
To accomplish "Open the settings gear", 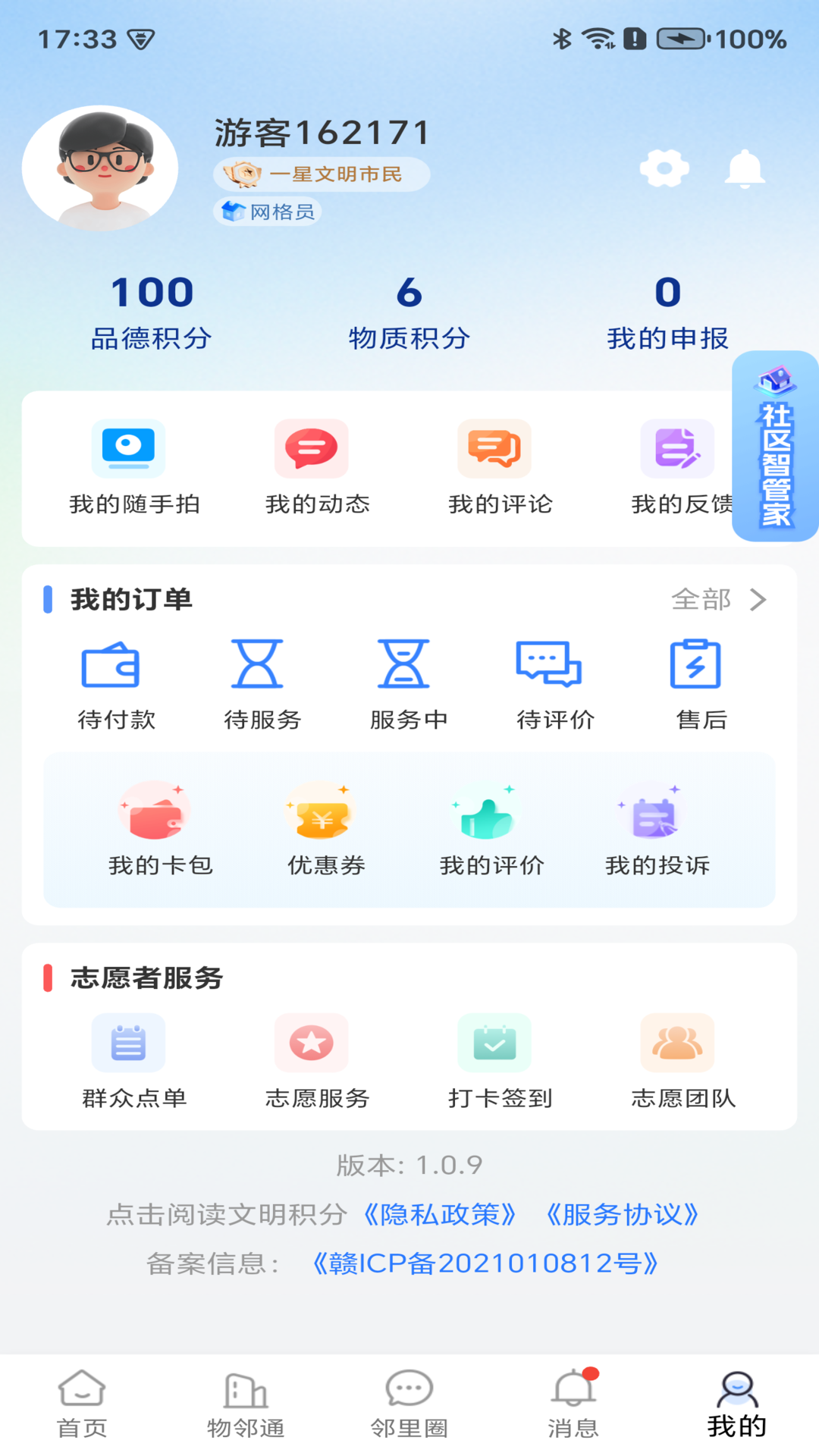I will point(664,168).
